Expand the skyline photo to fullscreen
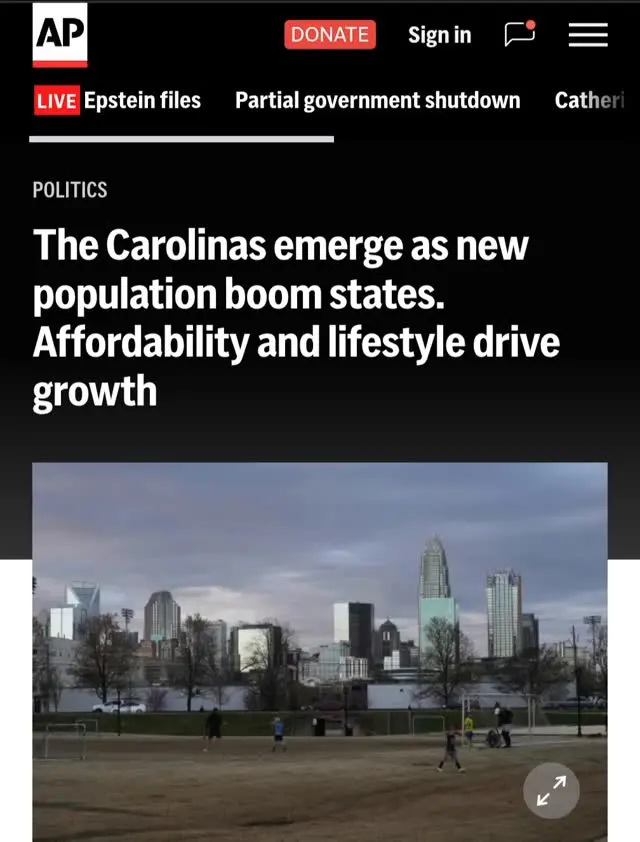This screenshot has height=842, width=640. (551, 790)
